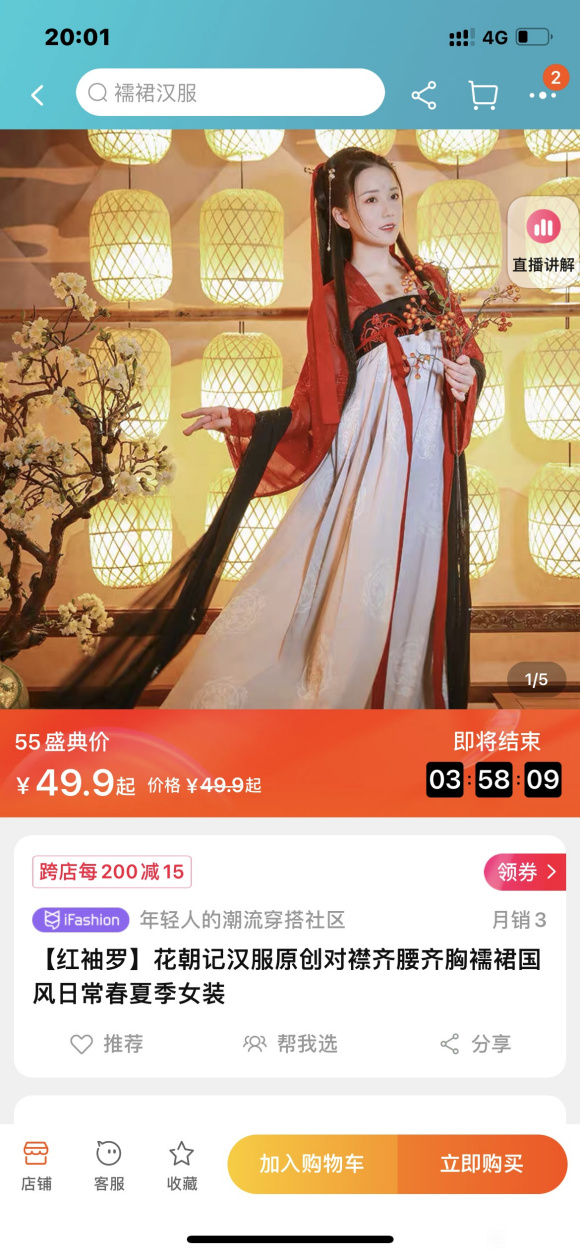Screen dimensions: 580x1255
Task: Contact 客服 customer service
Action: coord(109,1165)
